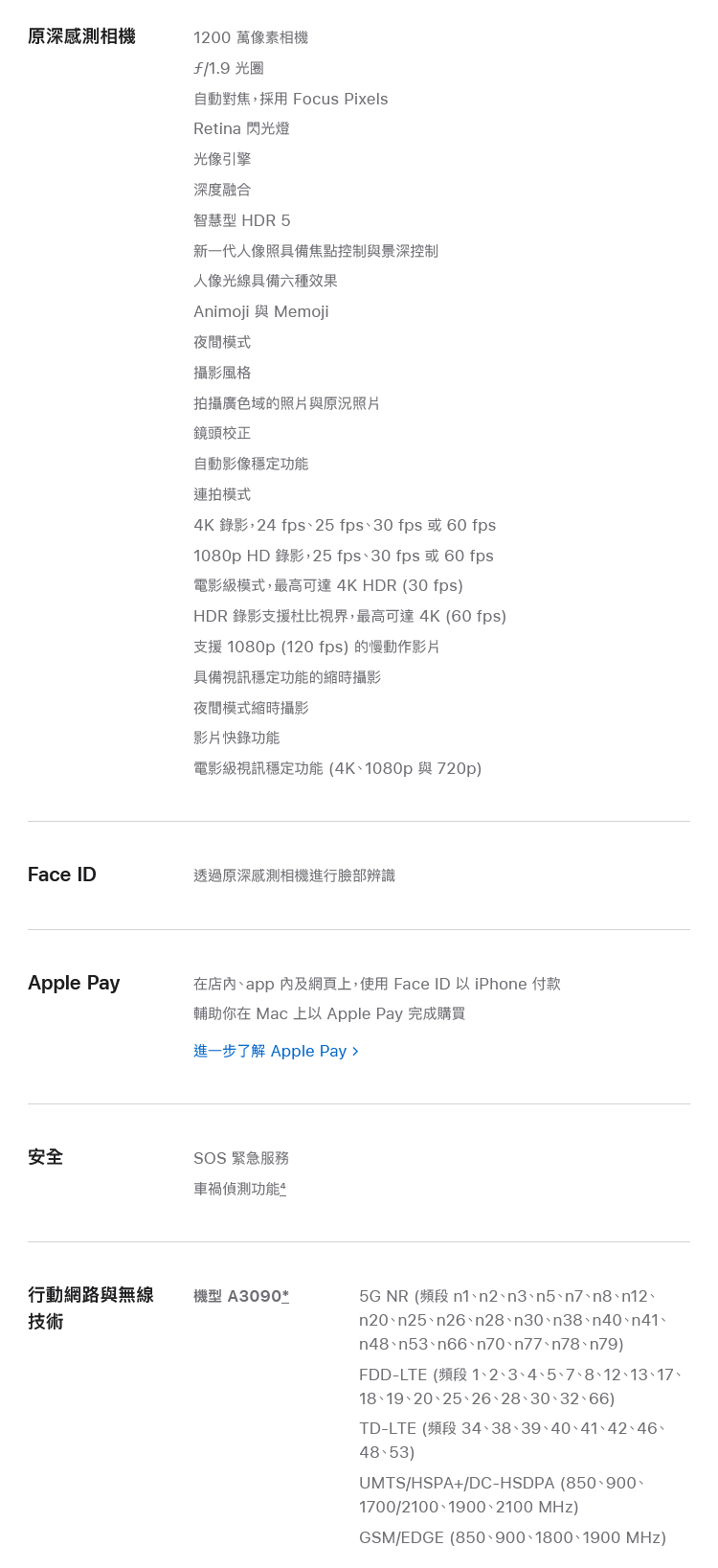Open footnote 4 beside 車禍偵測功能
The width and height of the screenshot is (718, 1568).
tap(283, 1187)
